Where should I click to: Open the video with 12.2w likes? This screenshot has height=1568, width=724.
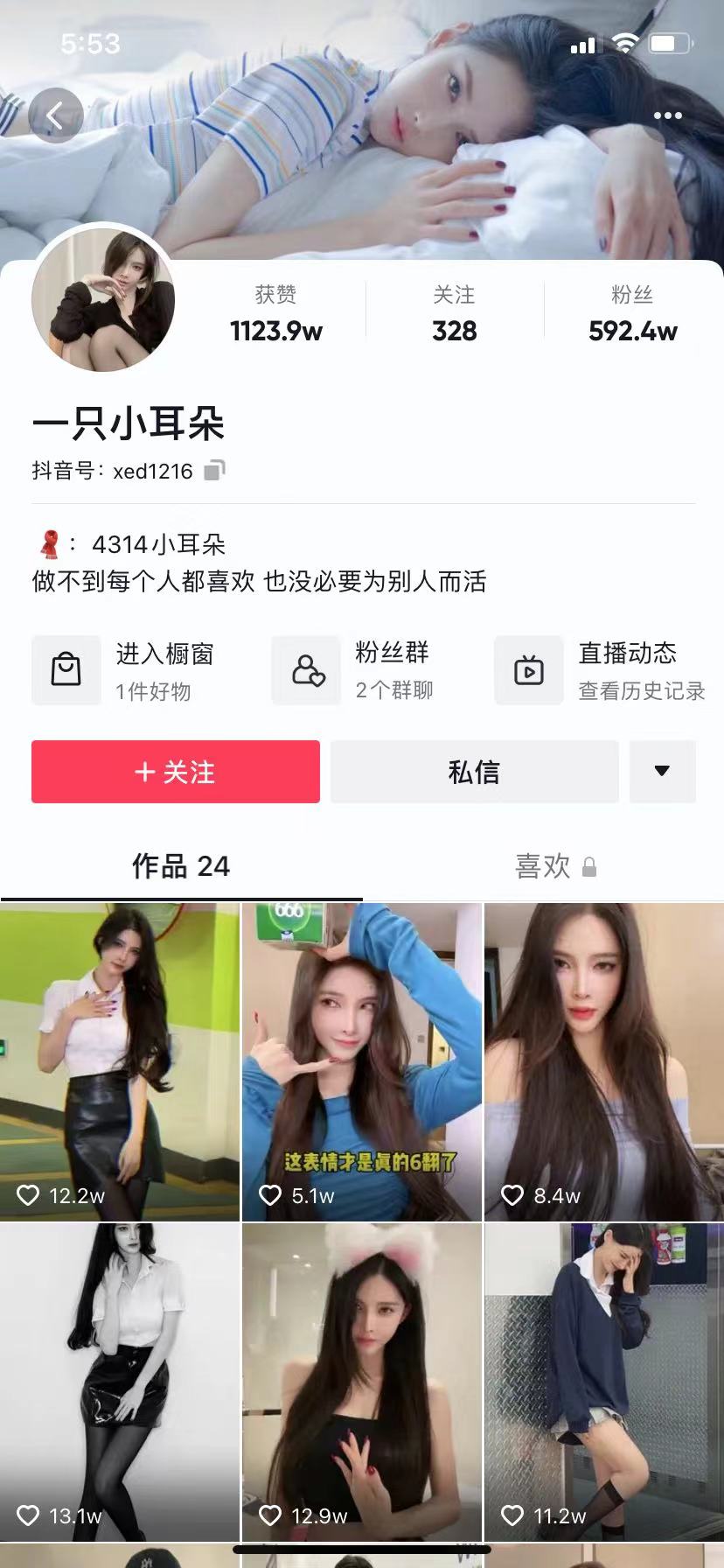pos(120,1061)
